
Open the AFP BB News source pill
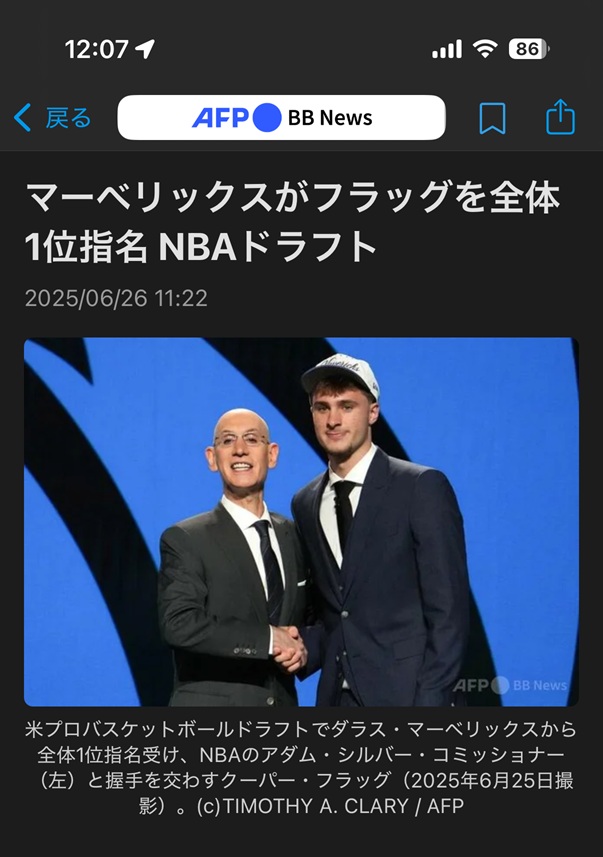tap(281, 118)
